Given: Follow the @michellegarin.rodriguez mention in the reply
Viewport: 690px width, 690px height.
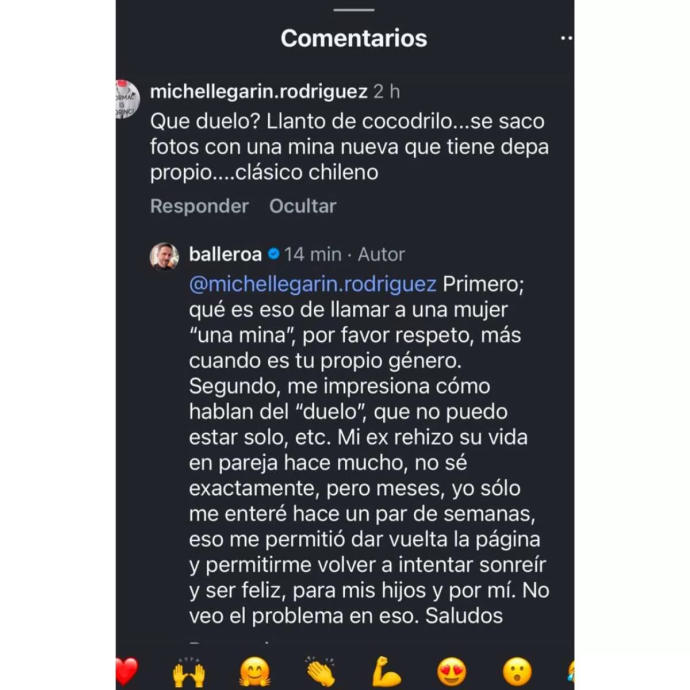Looking at the screenshot, I should (x=312, y=283).
